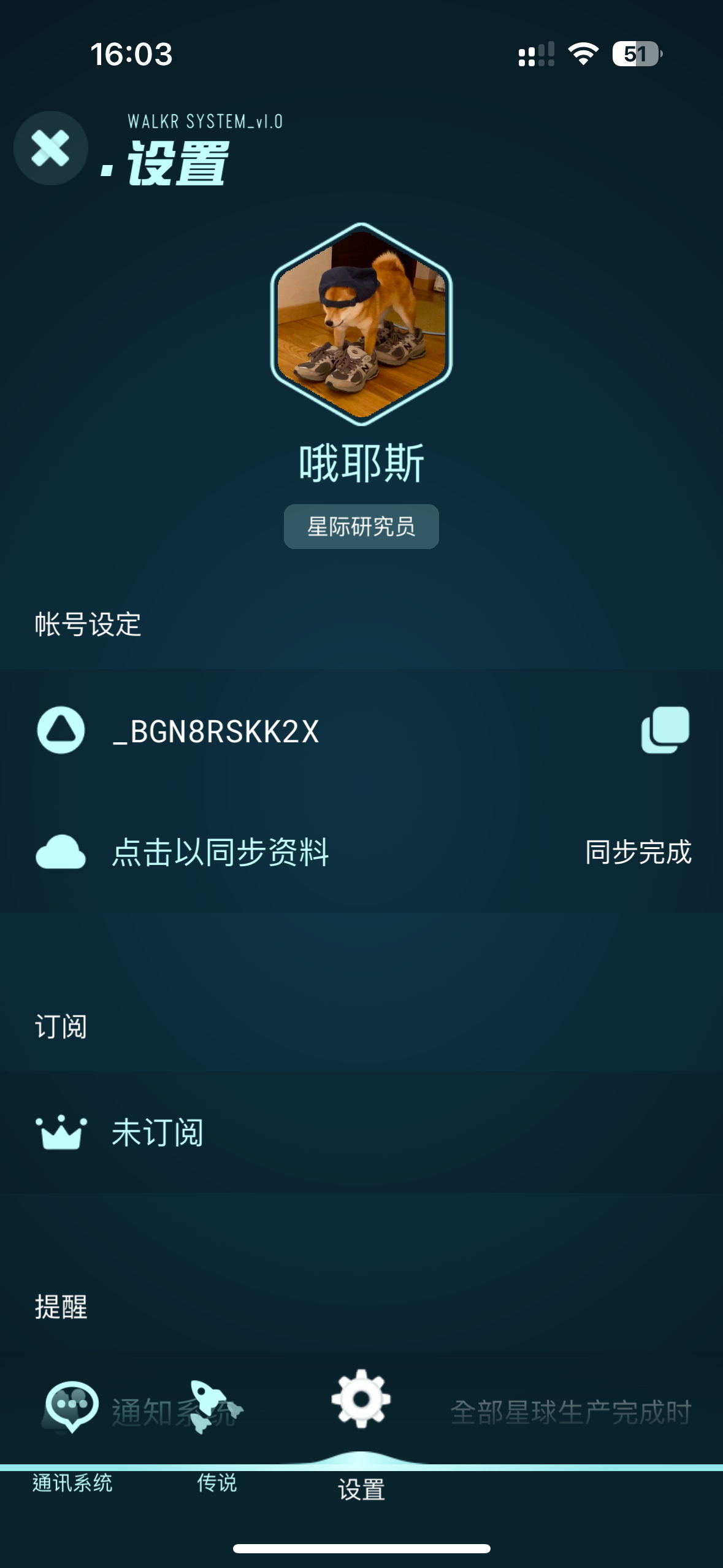
Task: Tap 通知系统 notification setting
Action: click(x=177, y=1409)
